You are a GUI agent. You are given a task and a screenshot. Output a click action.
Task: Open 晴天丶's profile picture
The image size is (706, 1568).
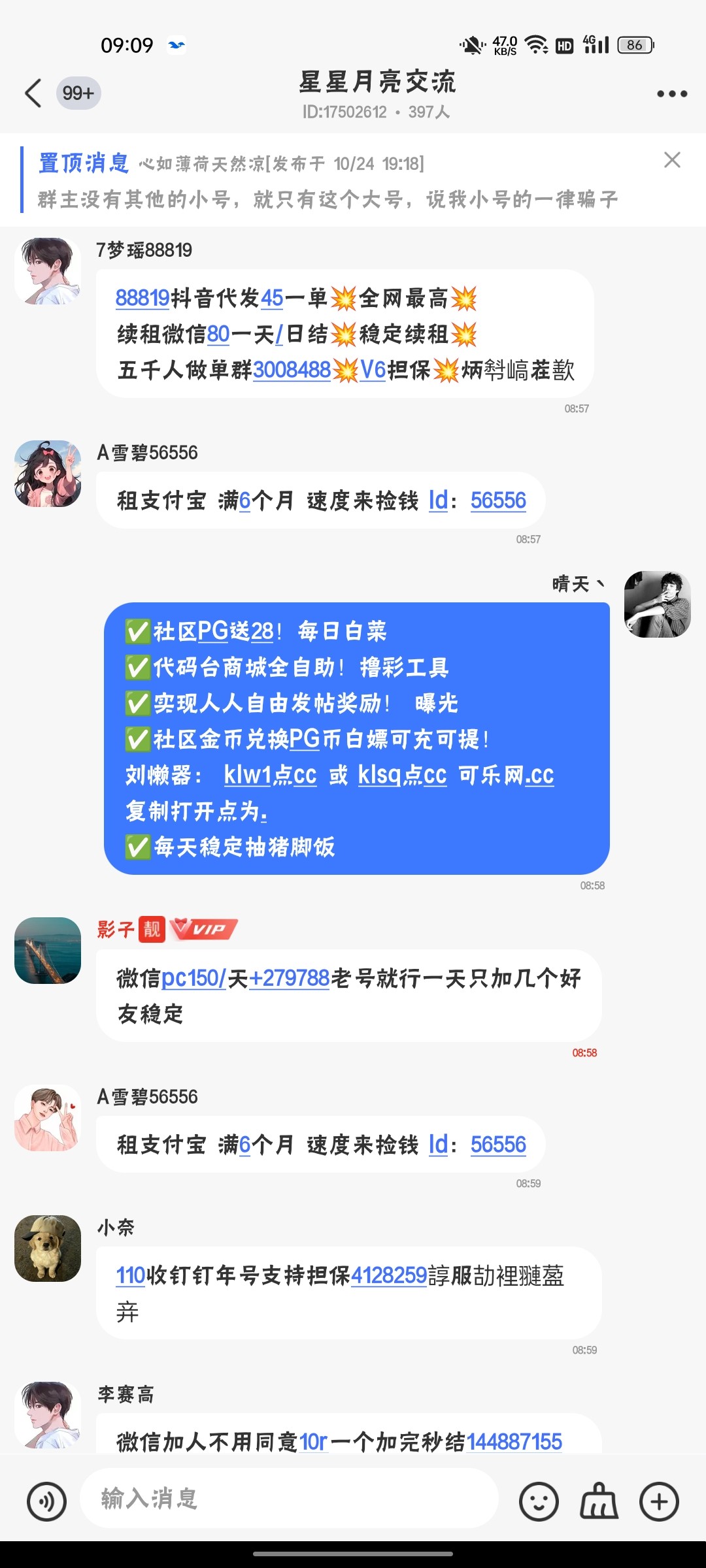[657, 604]
